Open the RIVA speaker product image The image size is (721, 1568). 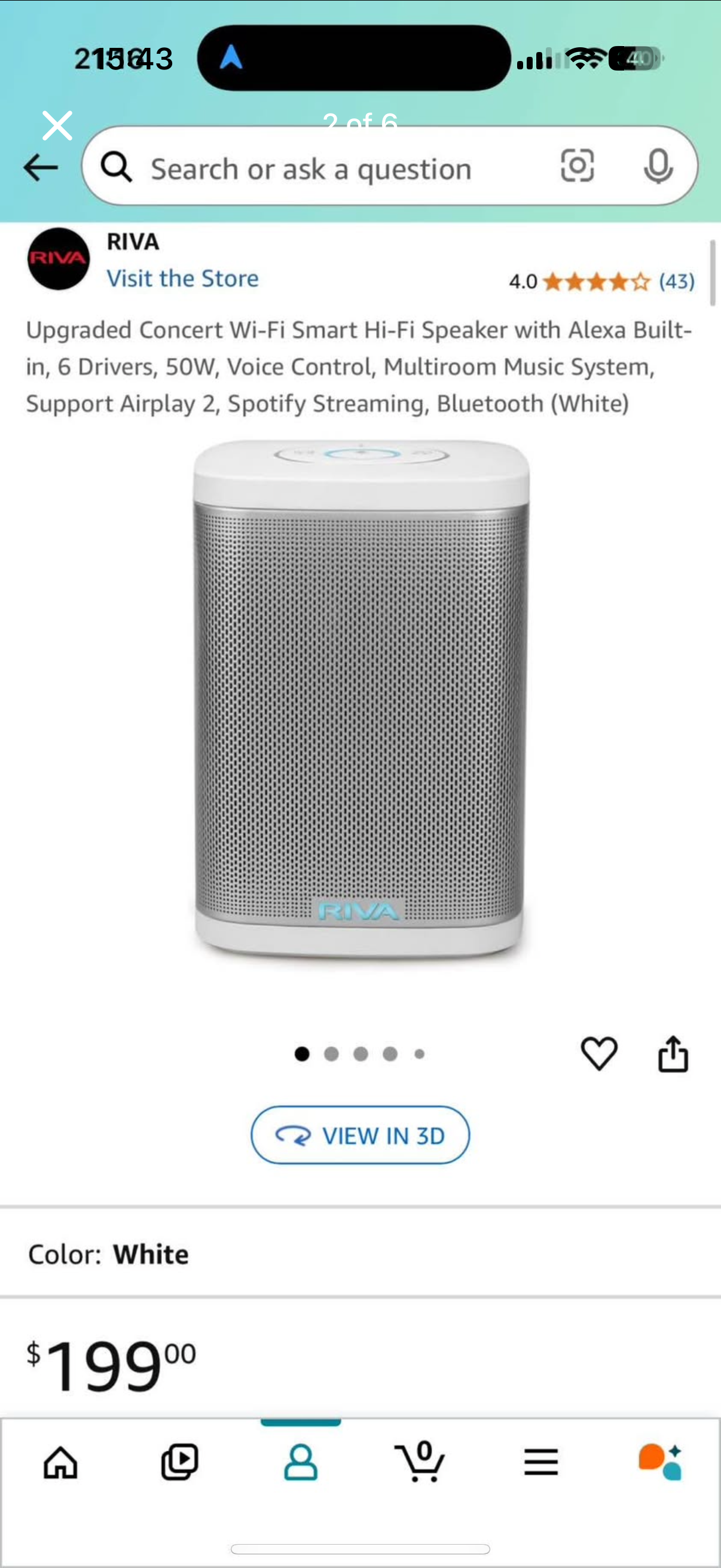(360, 700)
